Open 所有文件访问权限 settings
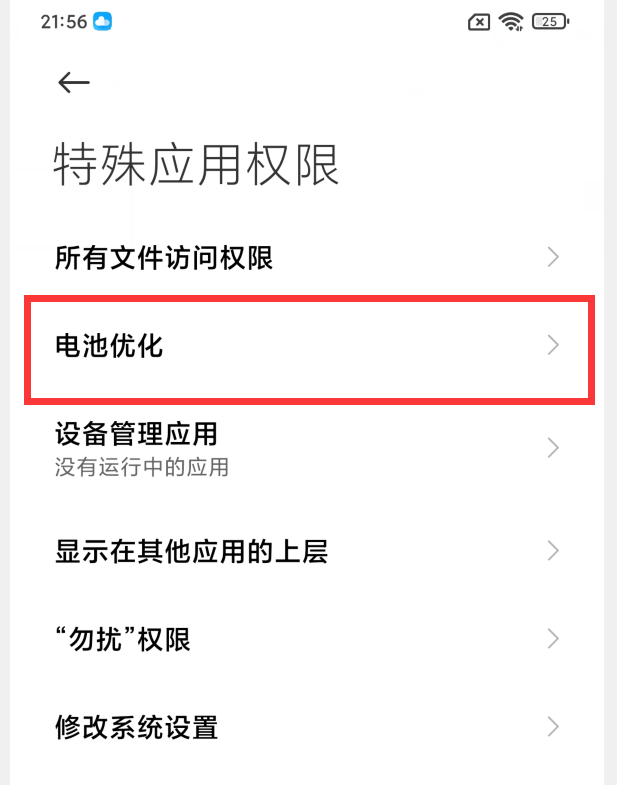The image size is (617, 785). click(308, 258)
